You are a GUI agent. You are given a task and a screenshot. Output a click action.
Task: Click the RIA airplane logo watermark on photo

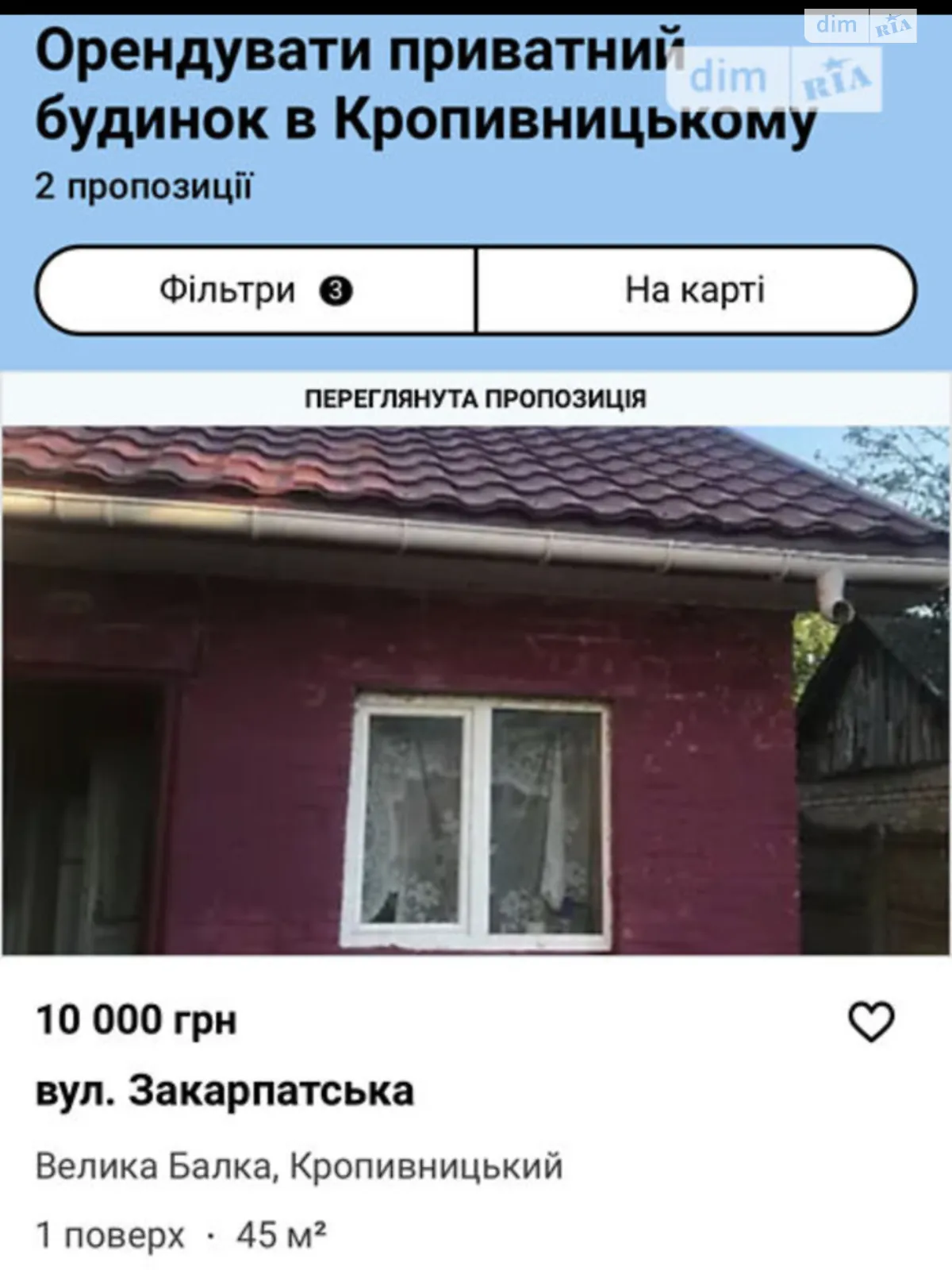pyautogui.click(x=839, y=76)
